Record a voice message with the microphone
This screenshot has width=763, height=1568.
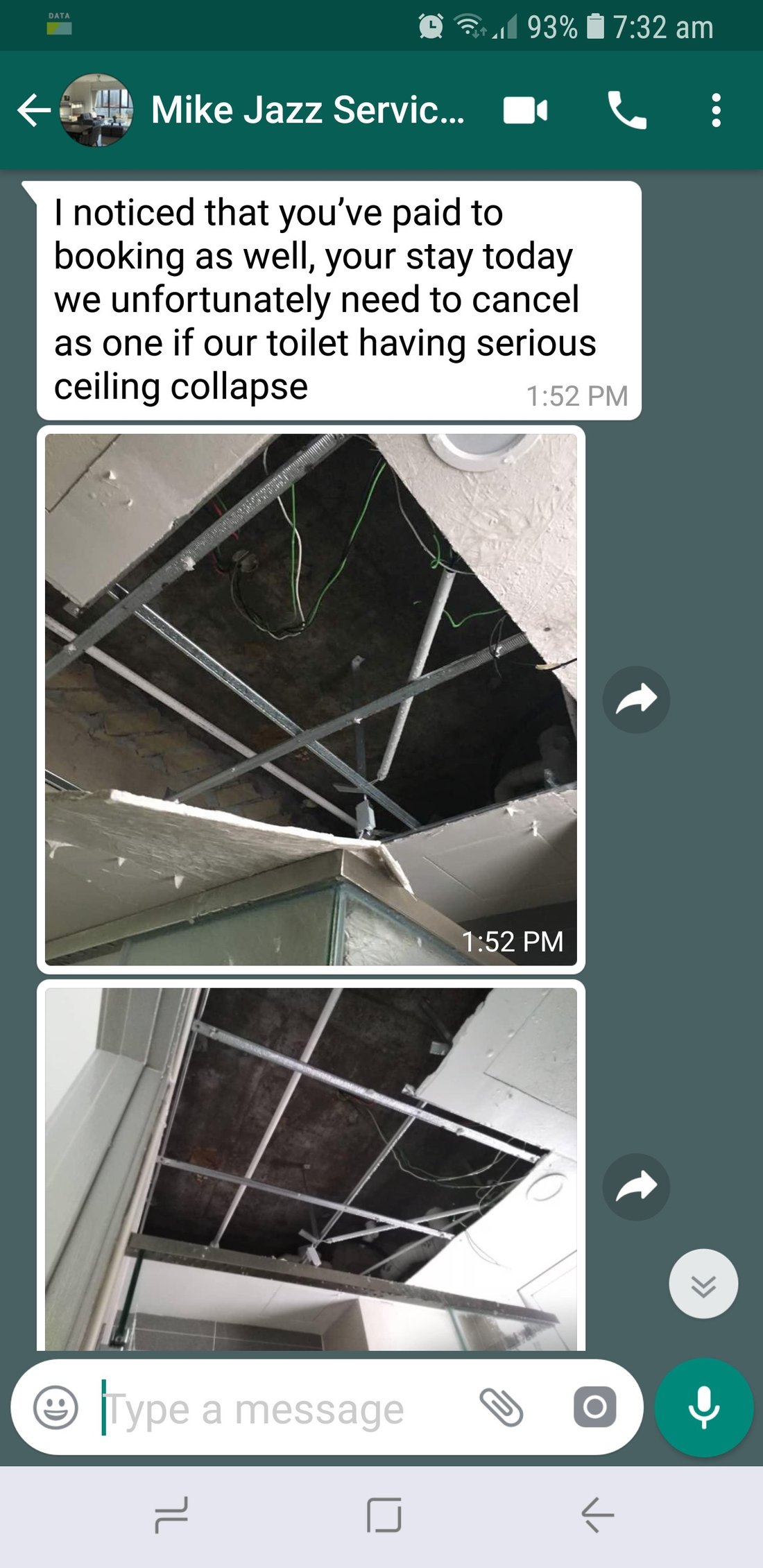click(x=703, y=1407)
